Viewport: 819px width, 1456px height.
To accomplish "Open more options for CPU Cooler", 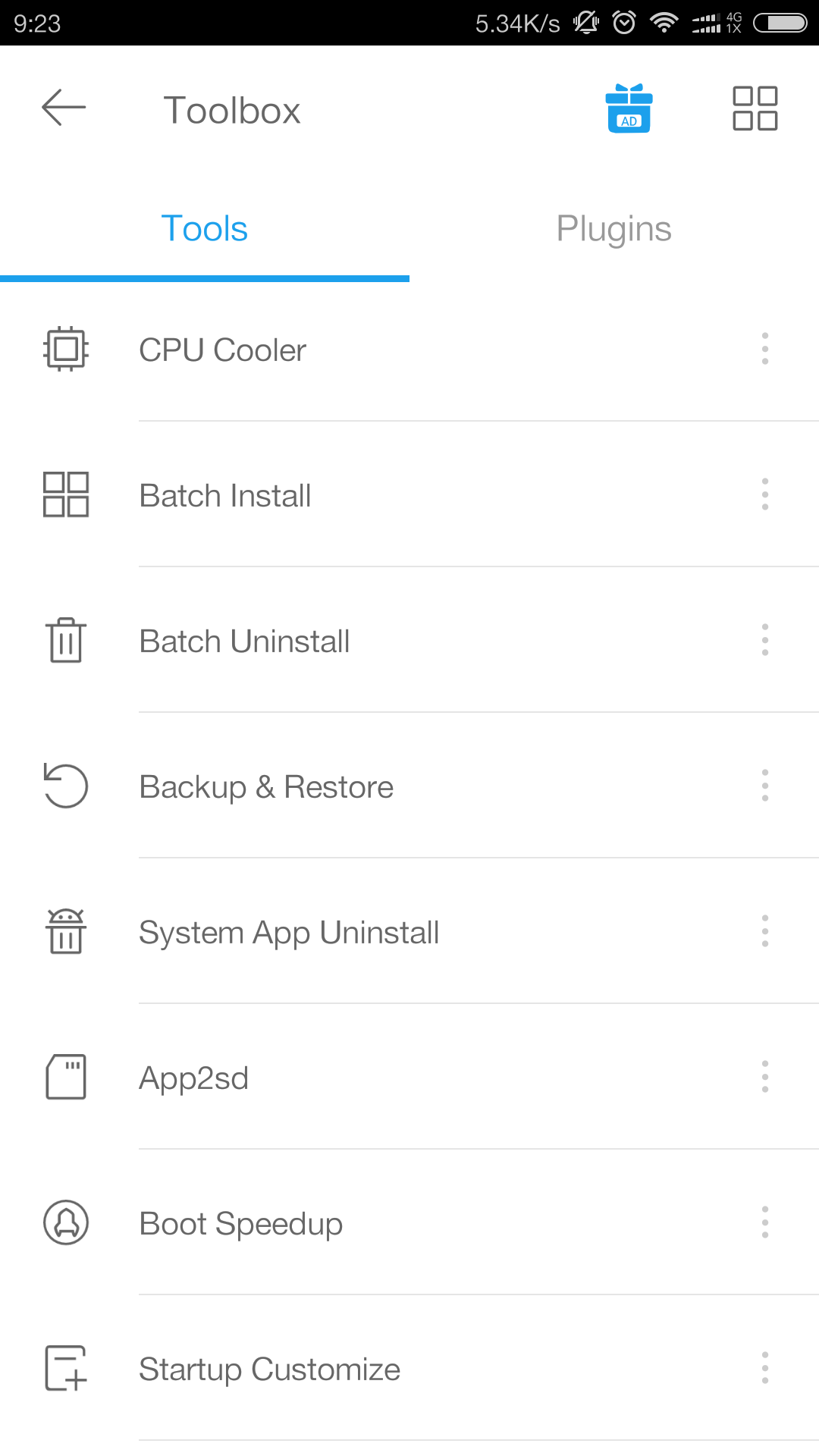I will 764,349.
